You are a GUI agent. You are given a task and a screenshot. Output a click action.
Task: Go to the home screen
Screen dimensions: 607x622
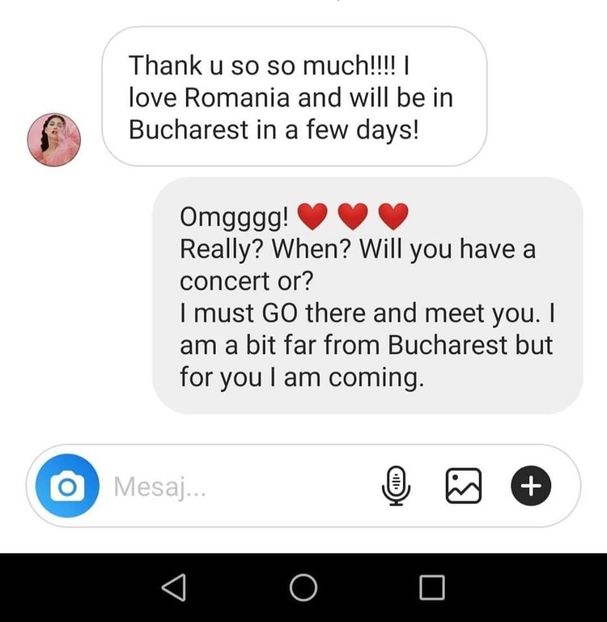303,588
